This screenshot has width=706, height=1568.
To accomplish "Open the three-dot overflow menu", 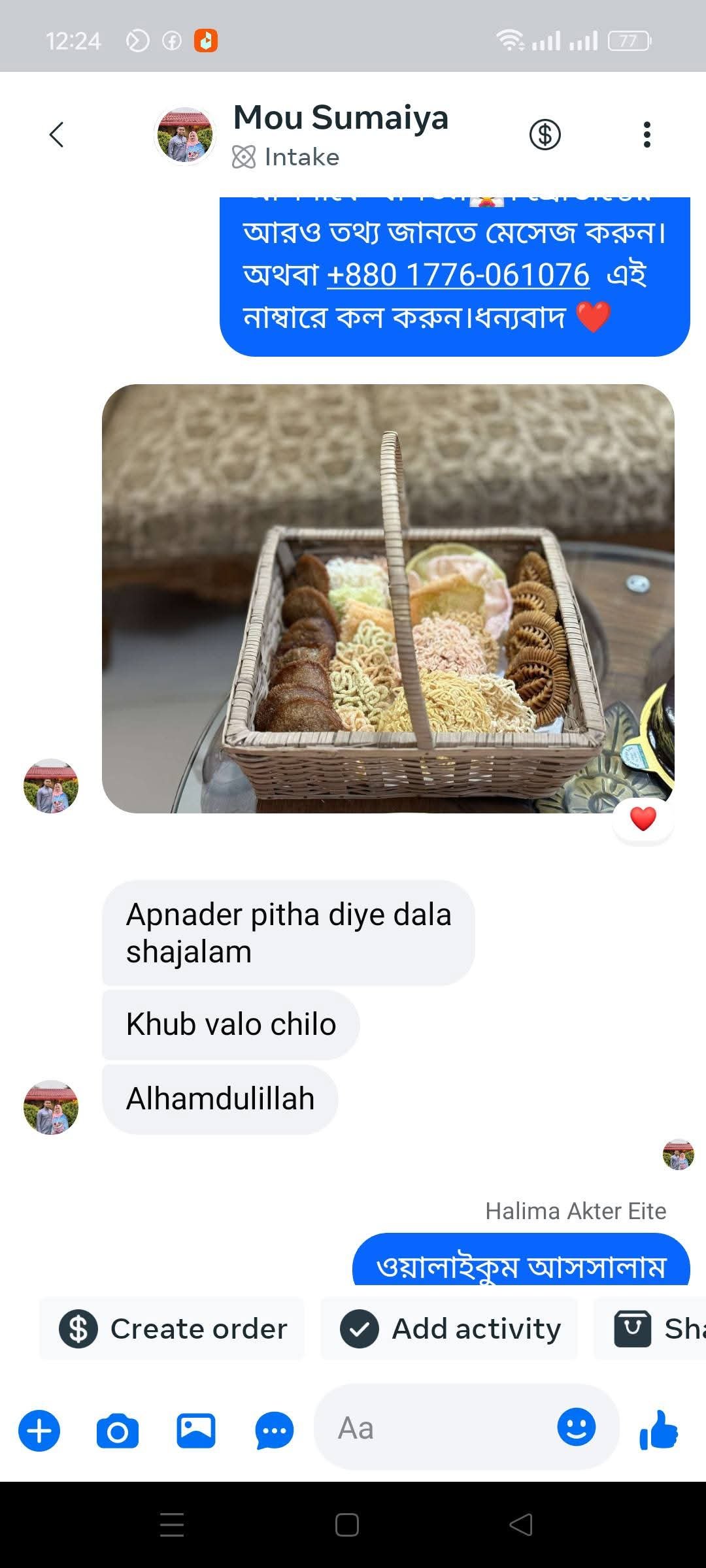I will 647,135.
